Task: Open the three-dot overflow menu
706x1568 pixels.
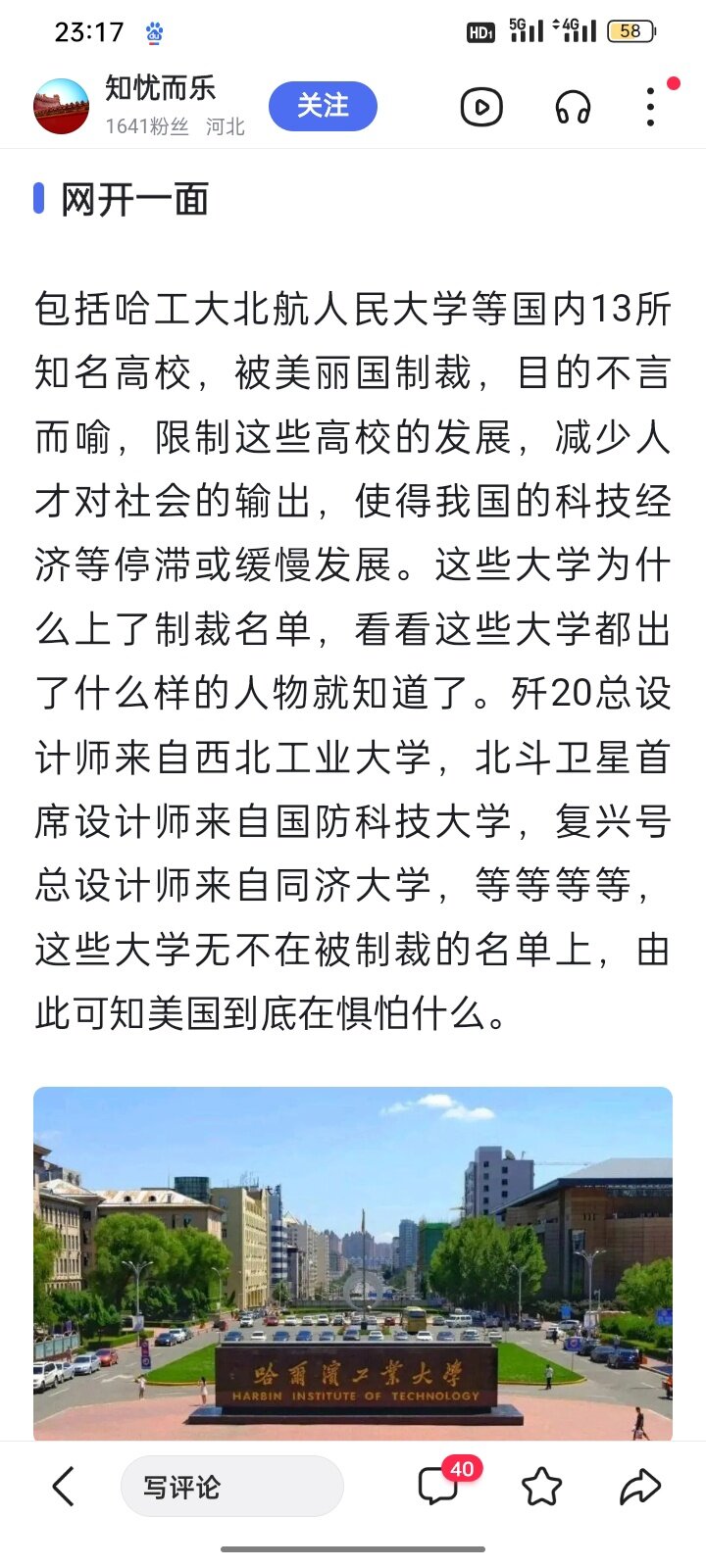Action: point(650,107)
